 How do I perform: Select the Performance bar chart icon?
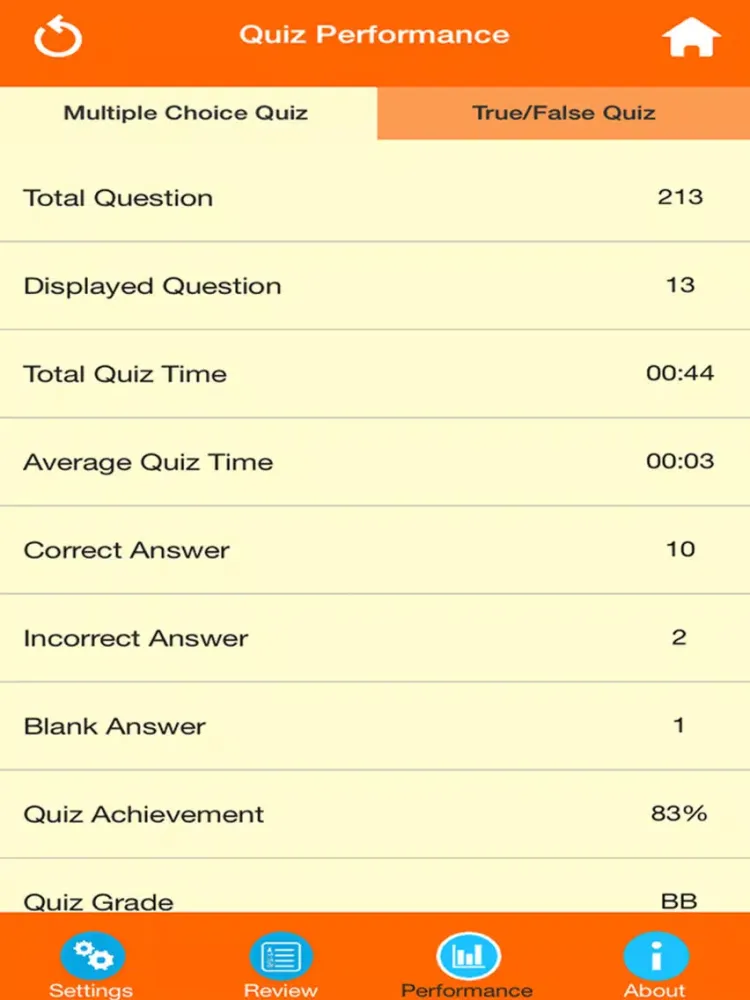coord(466,953)
